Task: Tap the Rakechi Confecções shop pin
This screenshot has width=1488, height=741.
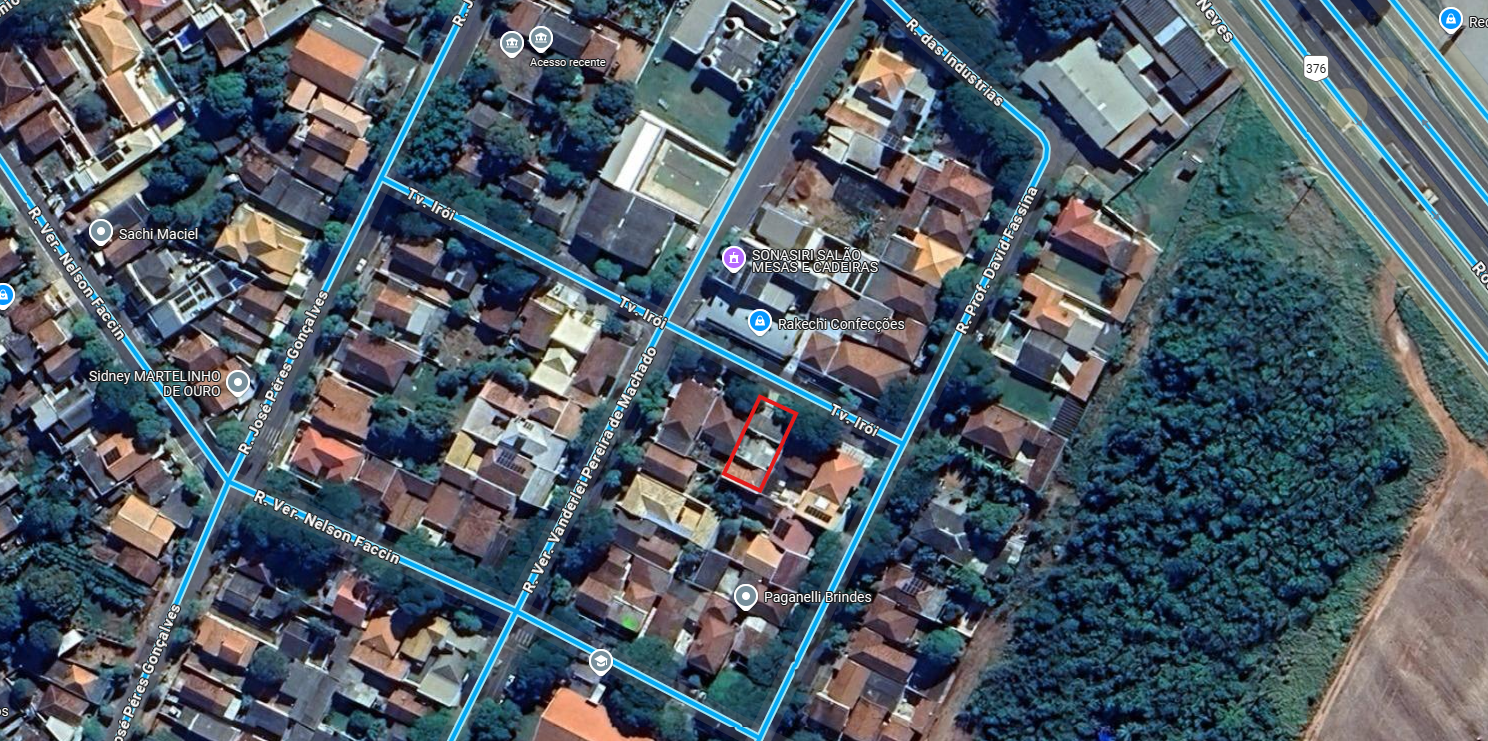Action: pos(760,322)
